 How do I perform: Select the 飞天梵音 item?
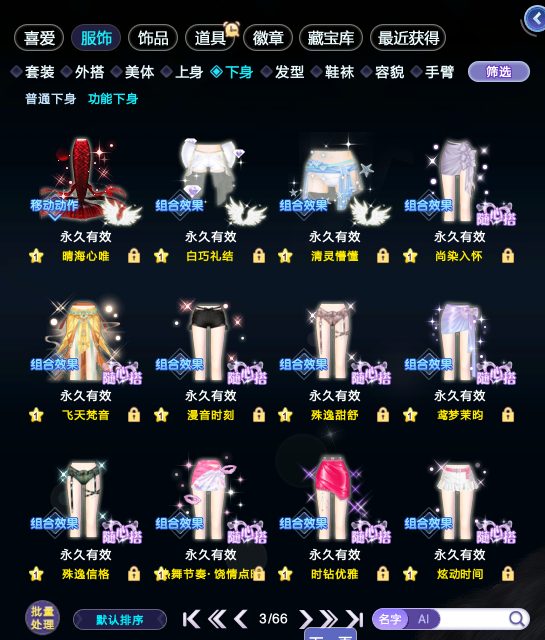(85, 341)
